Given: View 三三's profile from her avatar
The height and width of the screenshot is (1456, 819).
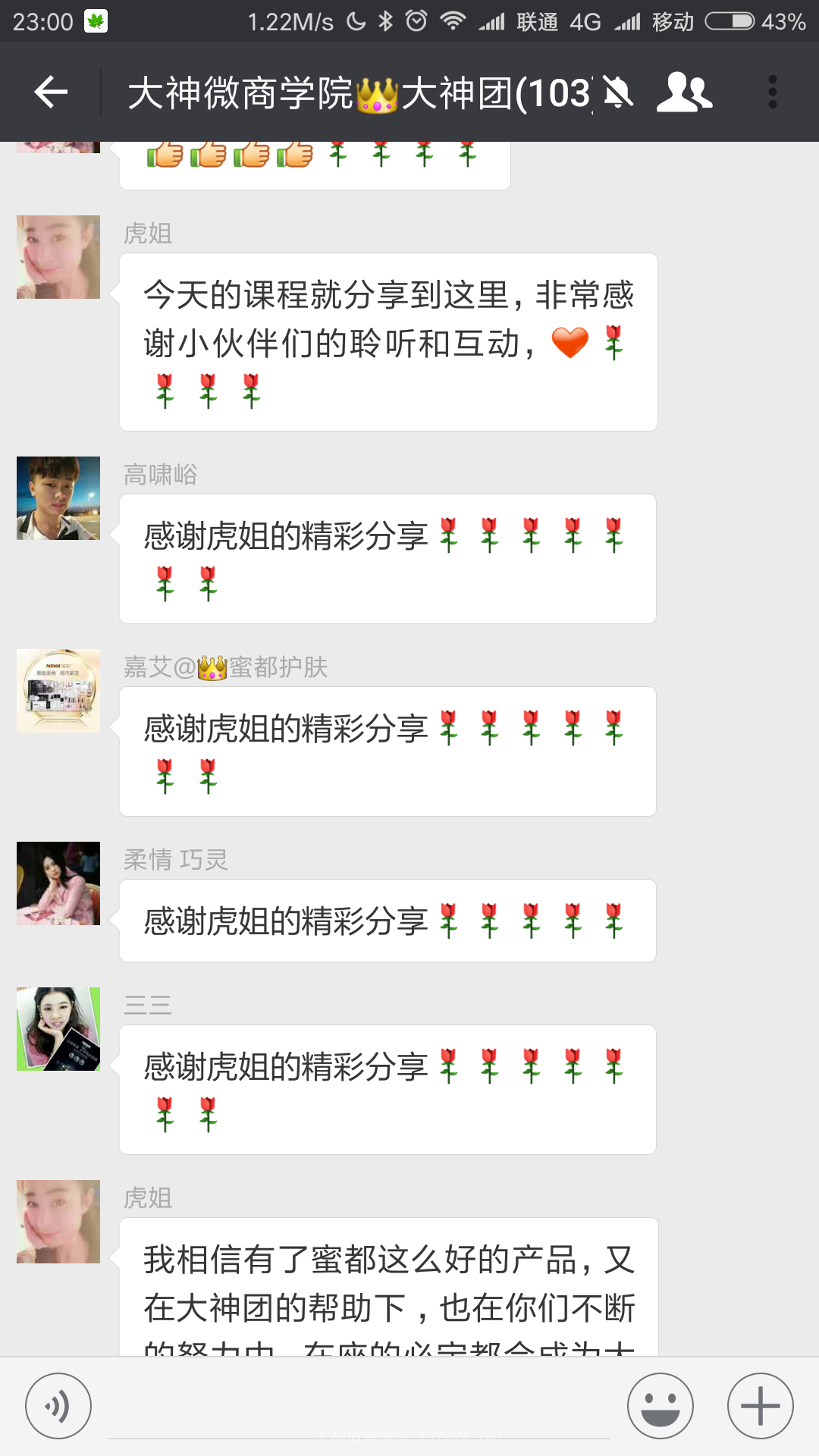Looking at the screenshot, I should (58, 1029).
